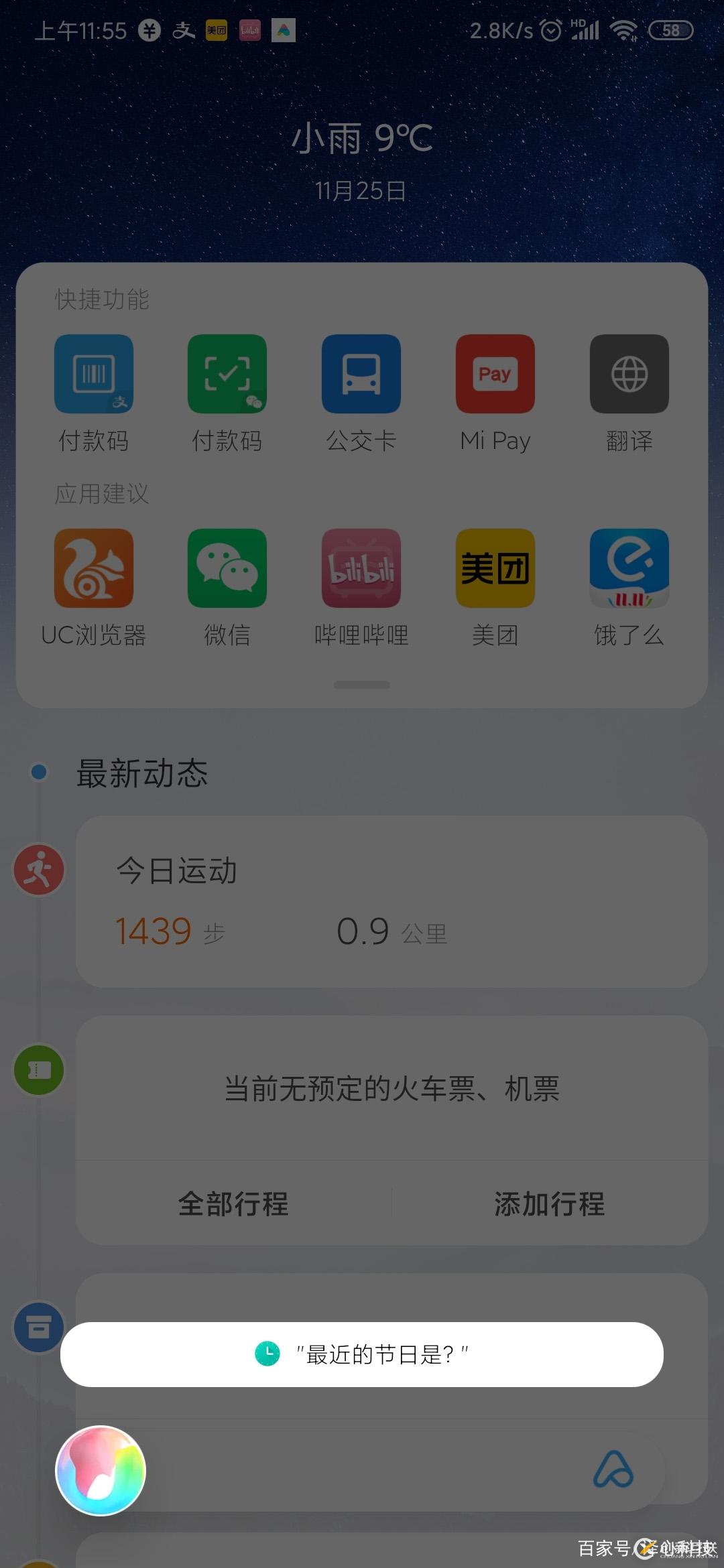
Task: Open 微信 WeChat from app suggestions
Action: click(227, 568)
